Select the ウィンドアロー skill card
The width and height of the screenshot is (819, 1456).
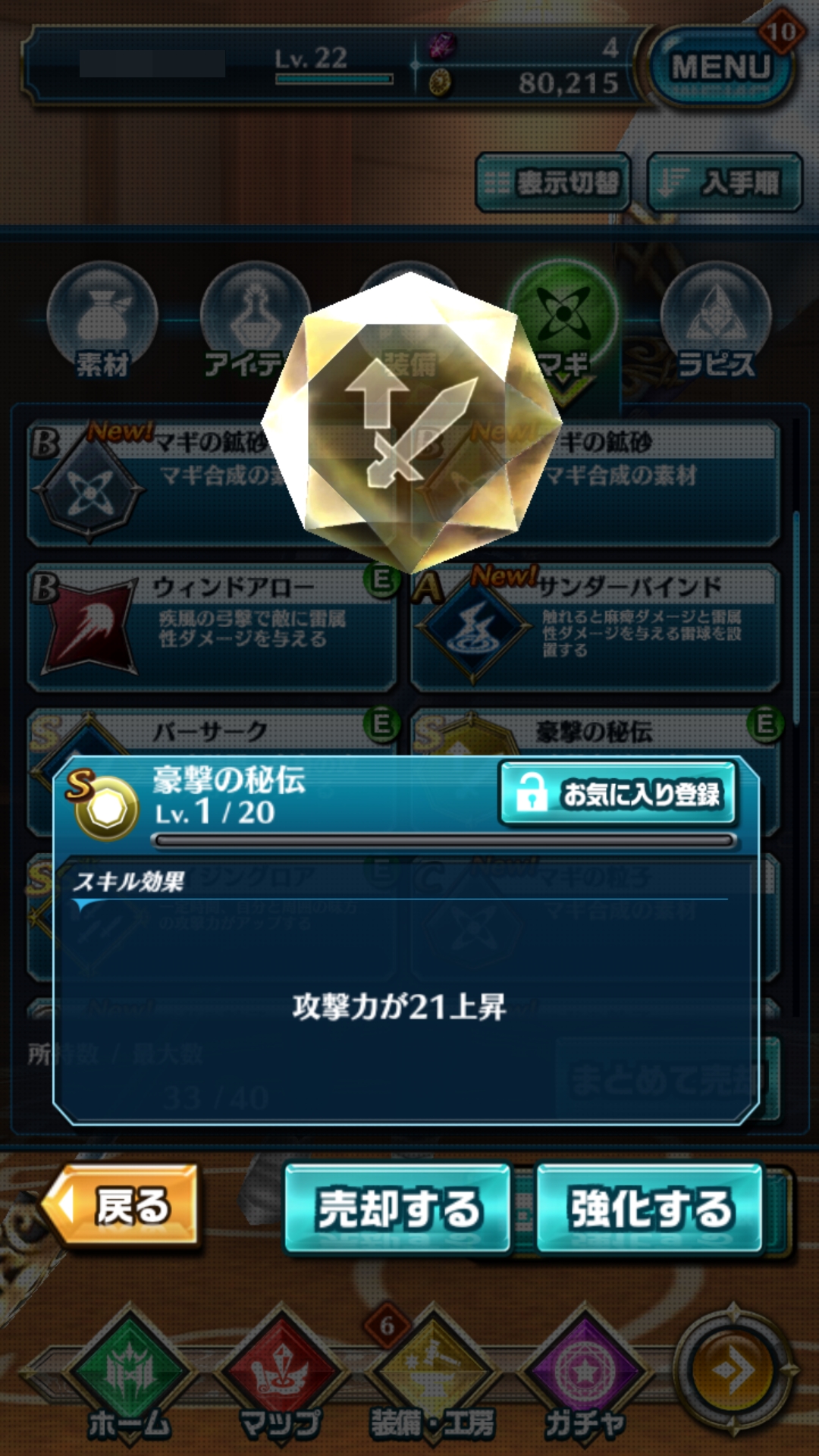point(212,627)
